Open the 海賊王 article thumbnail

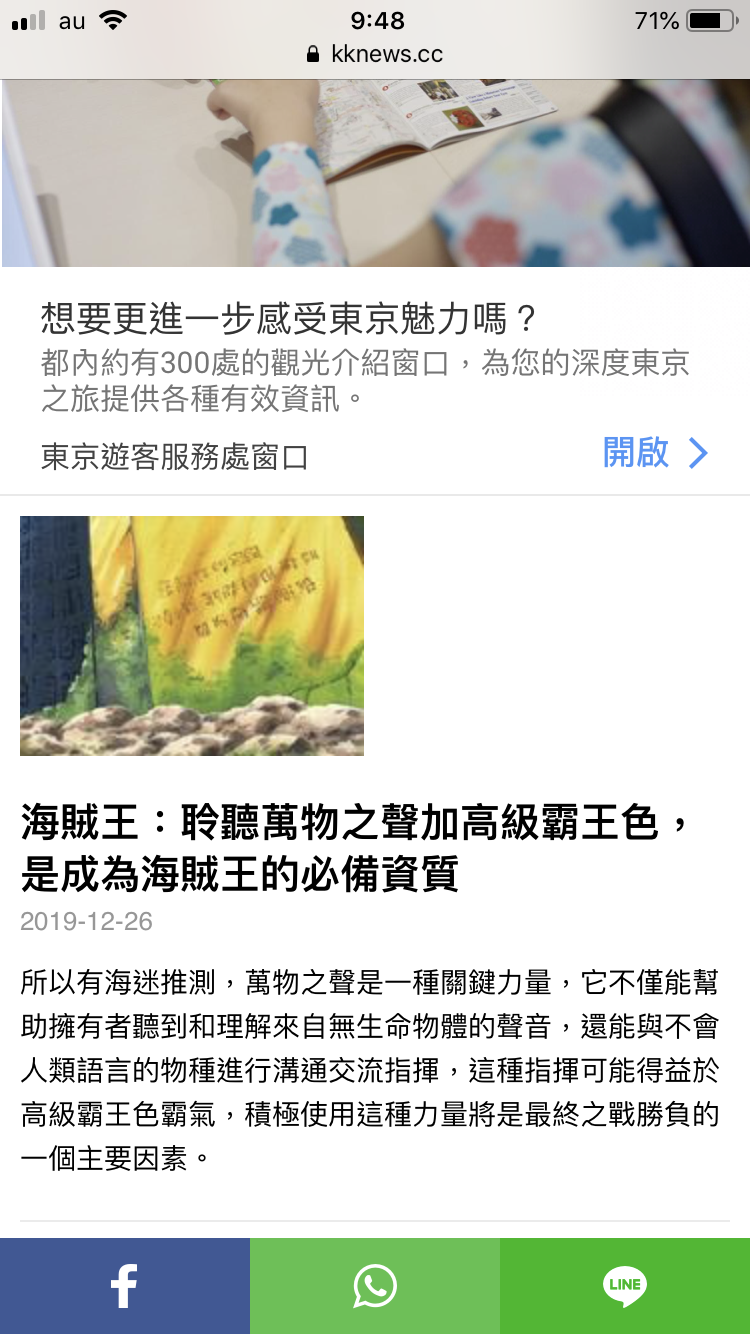tap(192, 635)
